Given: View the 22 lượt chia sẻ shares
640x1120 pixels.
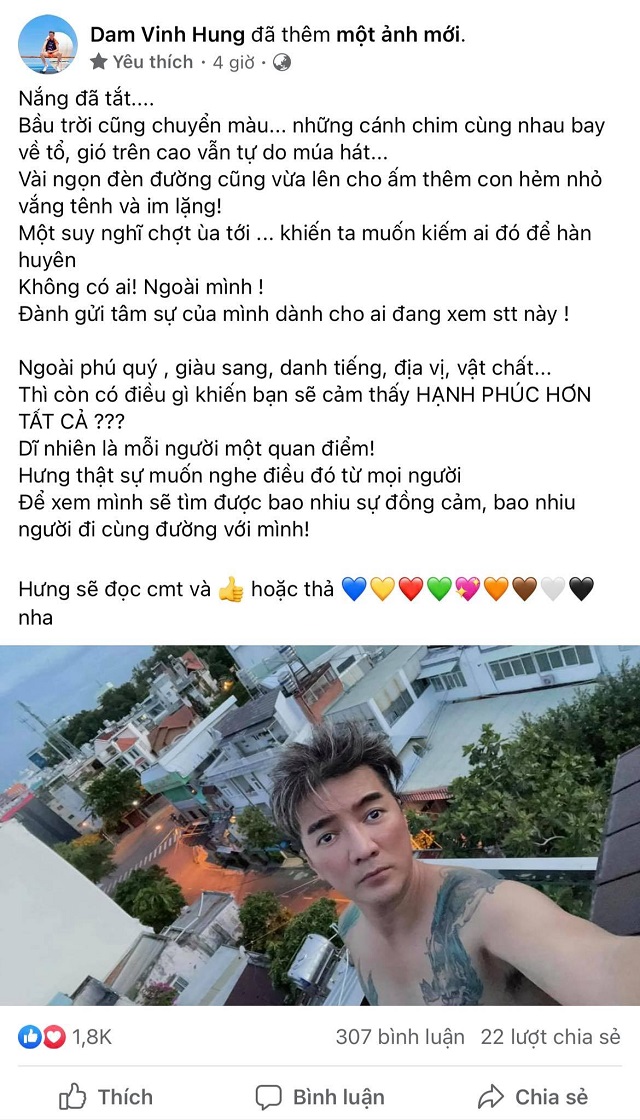Looking at the screenshot, I should [550, 1037].
